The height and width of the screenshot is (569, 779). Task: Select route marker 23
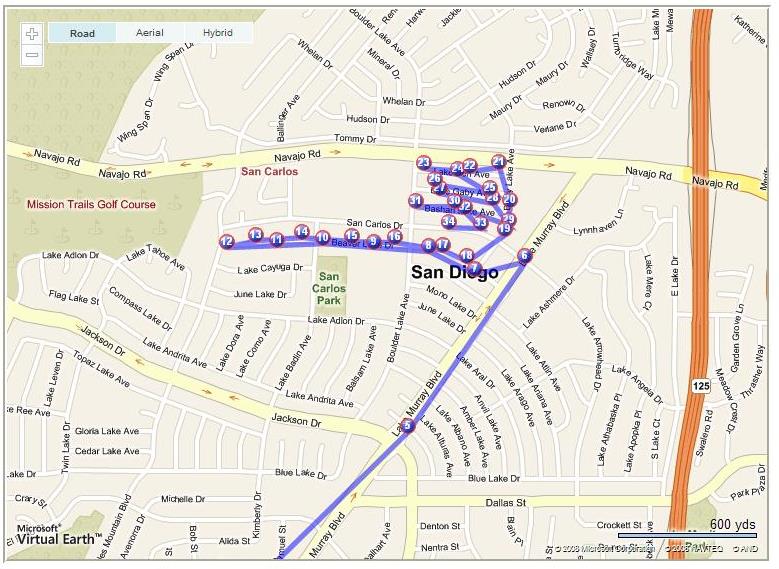pyautogui.click(x=424, y=163)
